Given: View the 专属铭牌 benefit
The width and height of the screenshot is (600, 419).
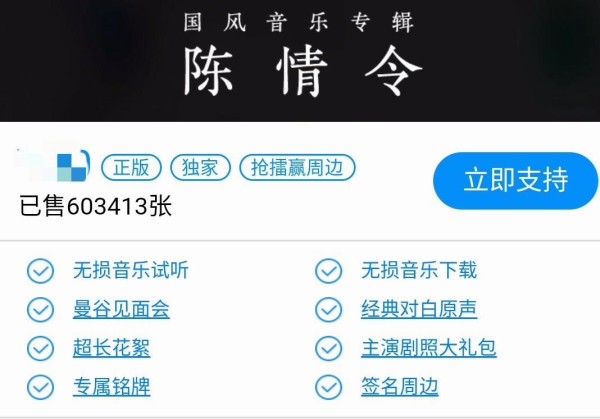Looking at the screenshot, I should point(111,386).
